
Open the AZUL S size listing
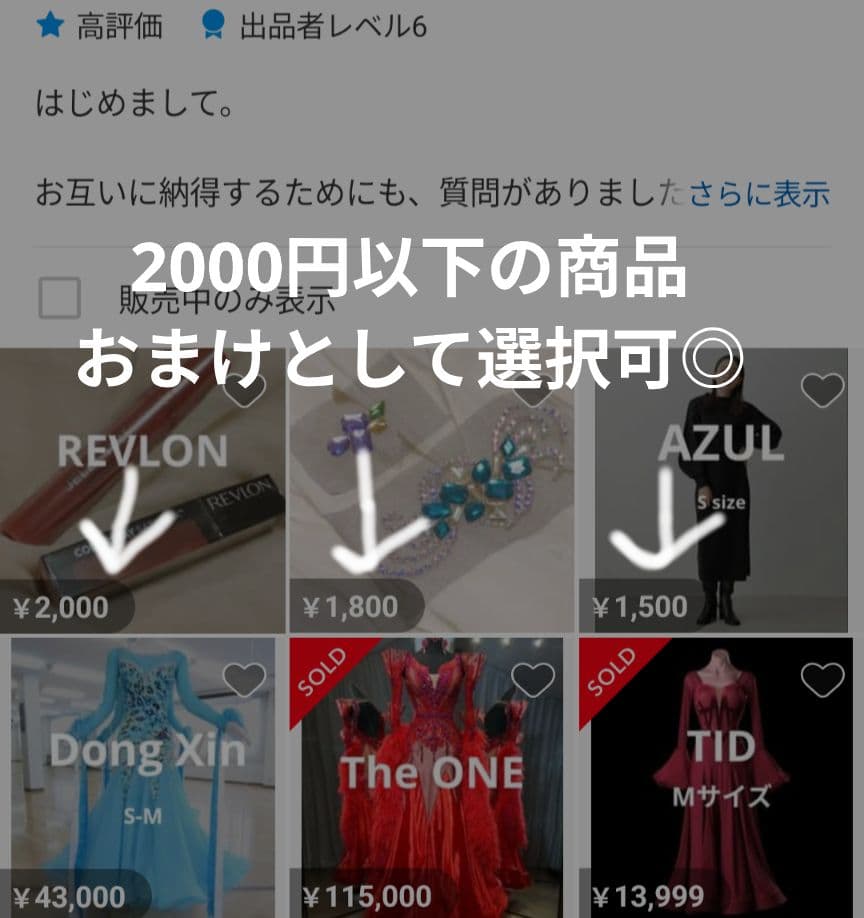tap(720, 480)
